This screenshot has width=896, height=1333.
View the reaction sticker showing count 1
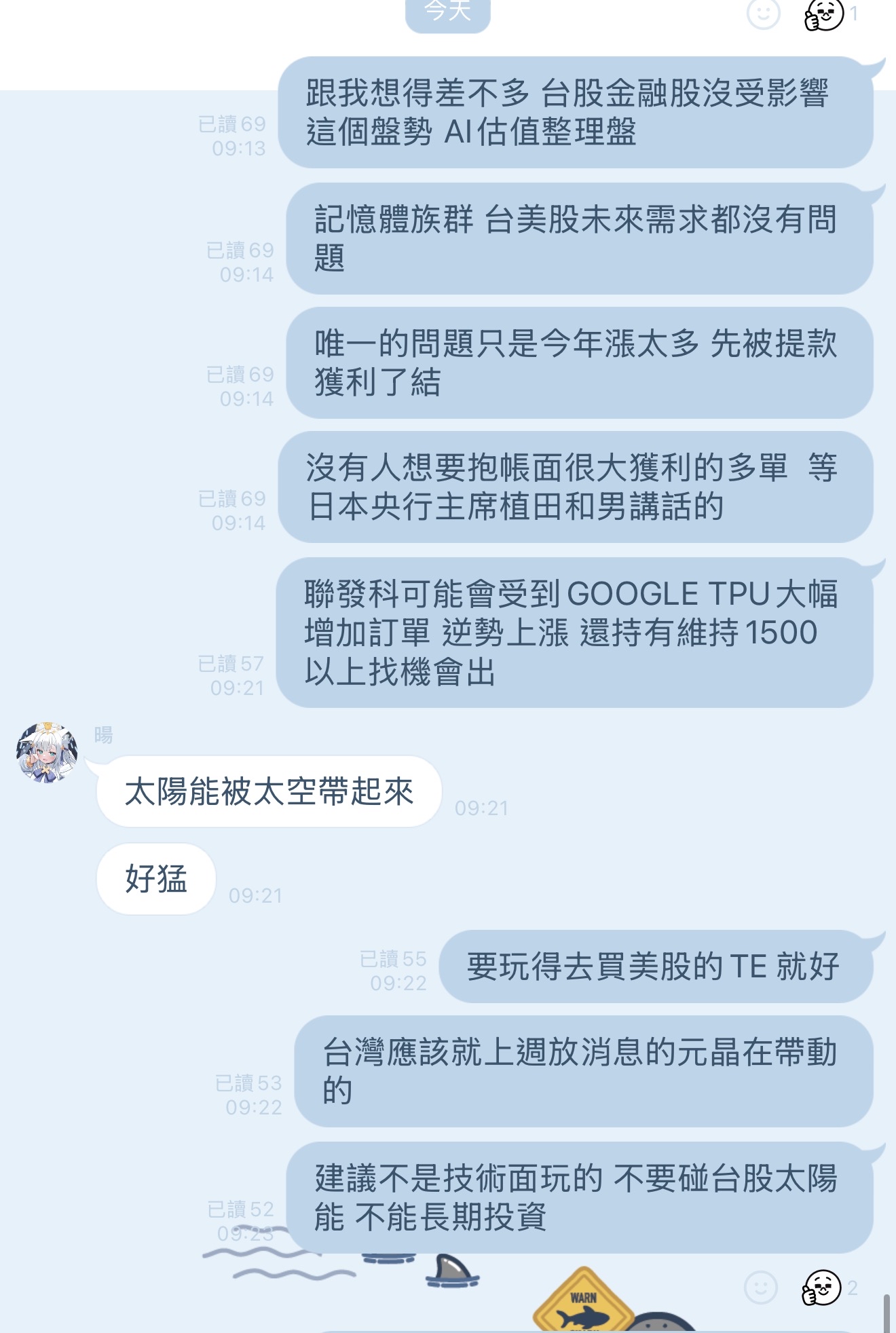824,14
